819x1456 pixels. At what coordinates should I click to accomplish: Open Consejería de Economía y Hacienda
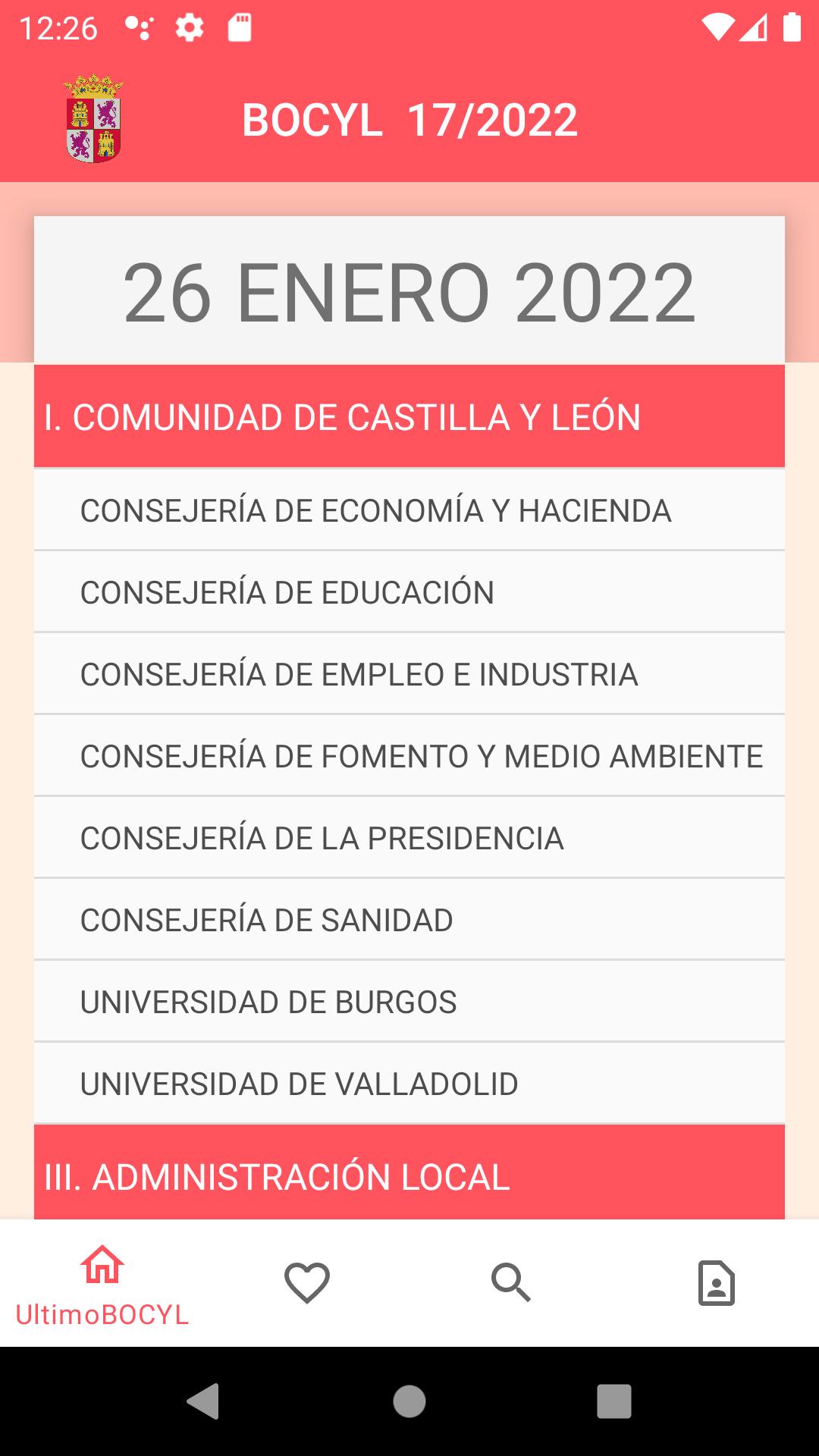[x=409, y=510]
